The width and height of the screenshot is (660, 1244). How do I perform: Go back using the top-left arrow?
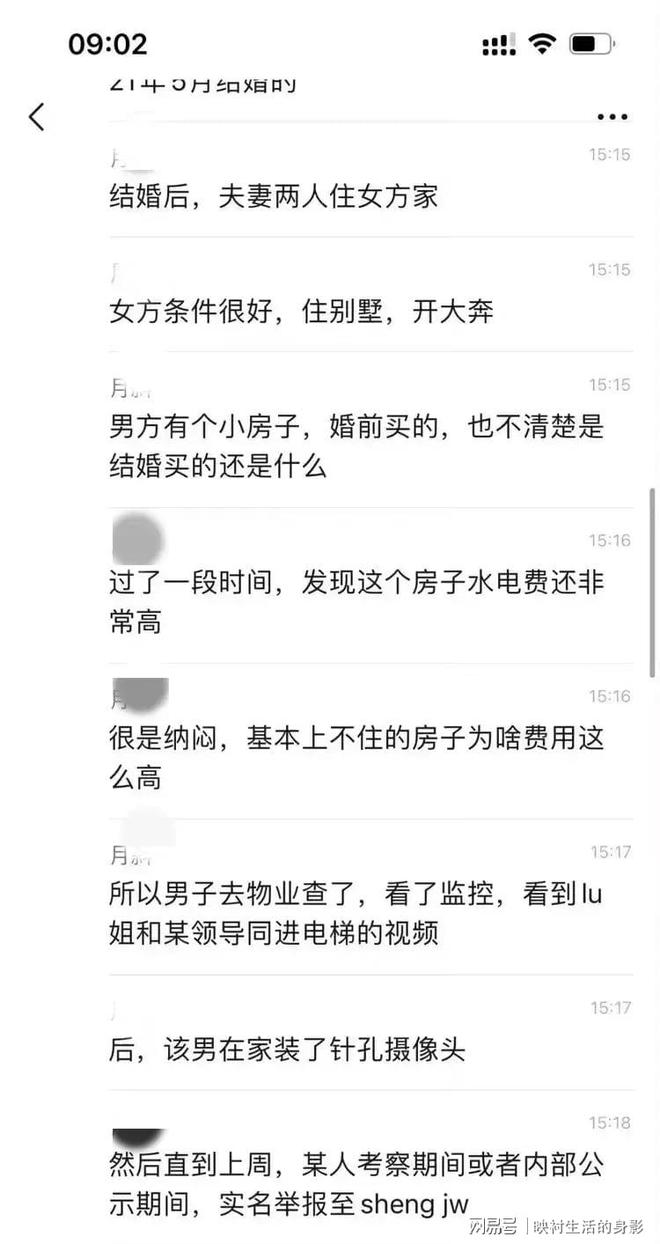[x=37, y=117]
